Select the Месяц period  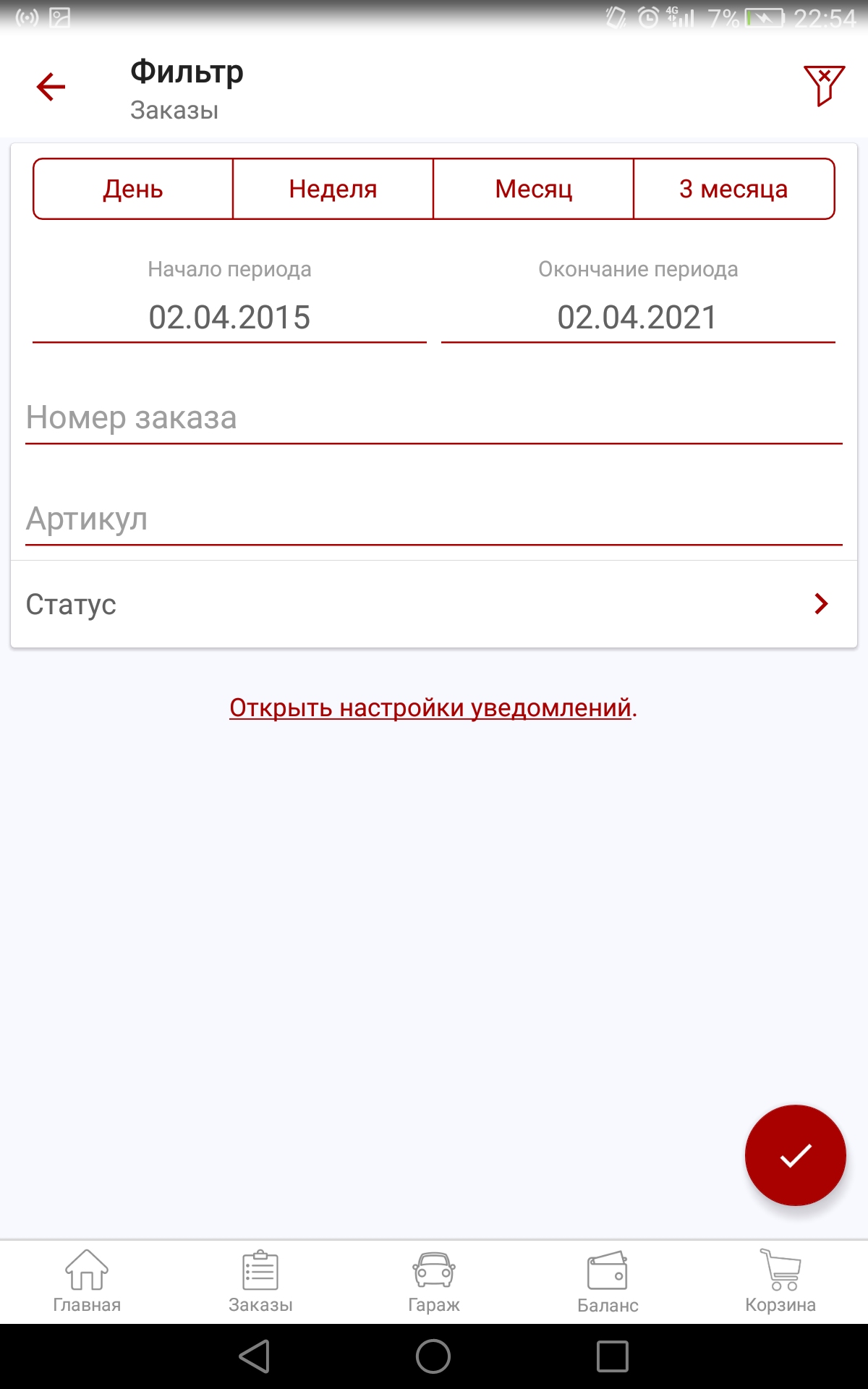point(534,189)
